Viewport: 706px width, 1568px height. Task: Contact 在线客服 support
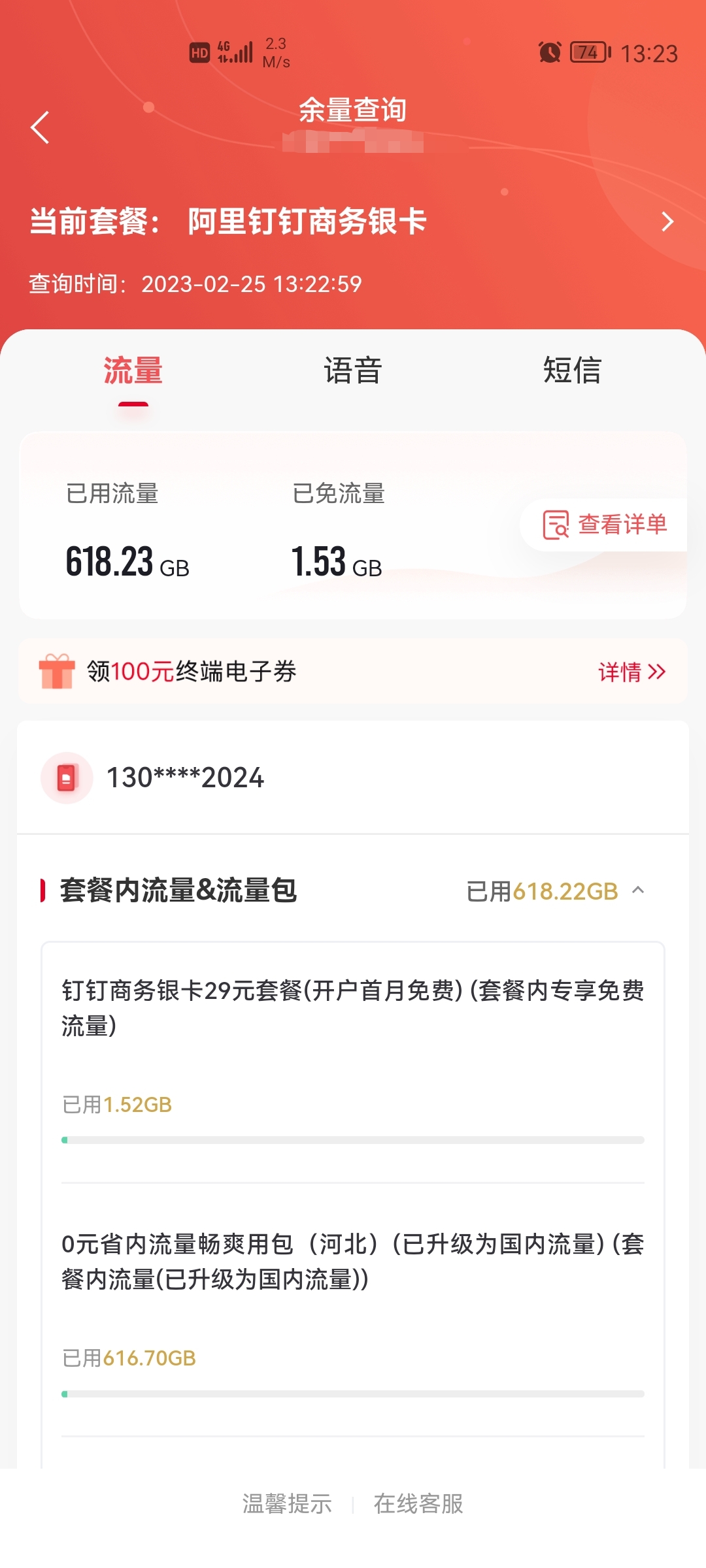pyautogui.click(x=418, y=1504)
